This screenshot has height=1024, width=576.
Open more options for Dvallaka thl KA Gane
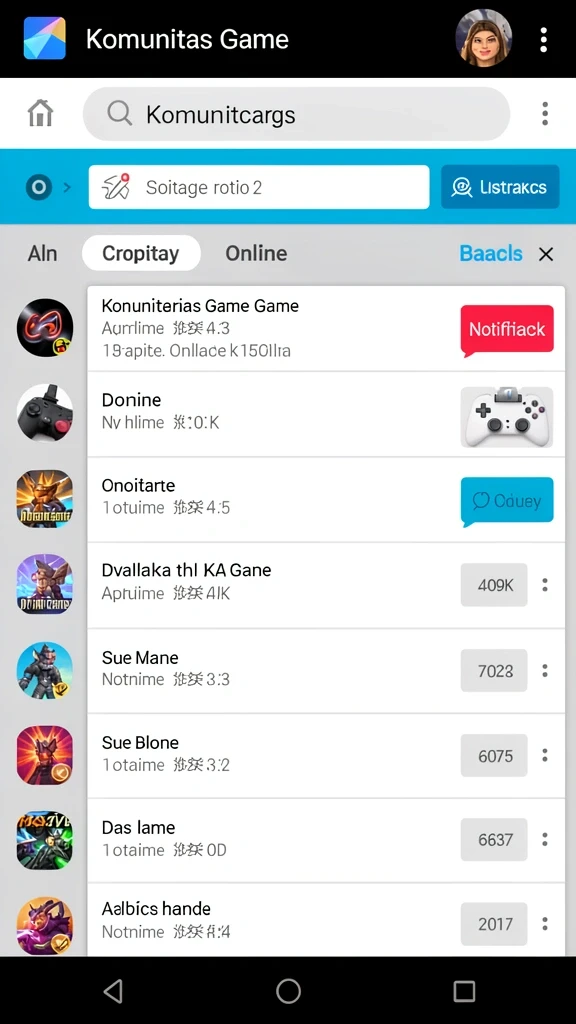pyautogui.click(x=545, y=585)
